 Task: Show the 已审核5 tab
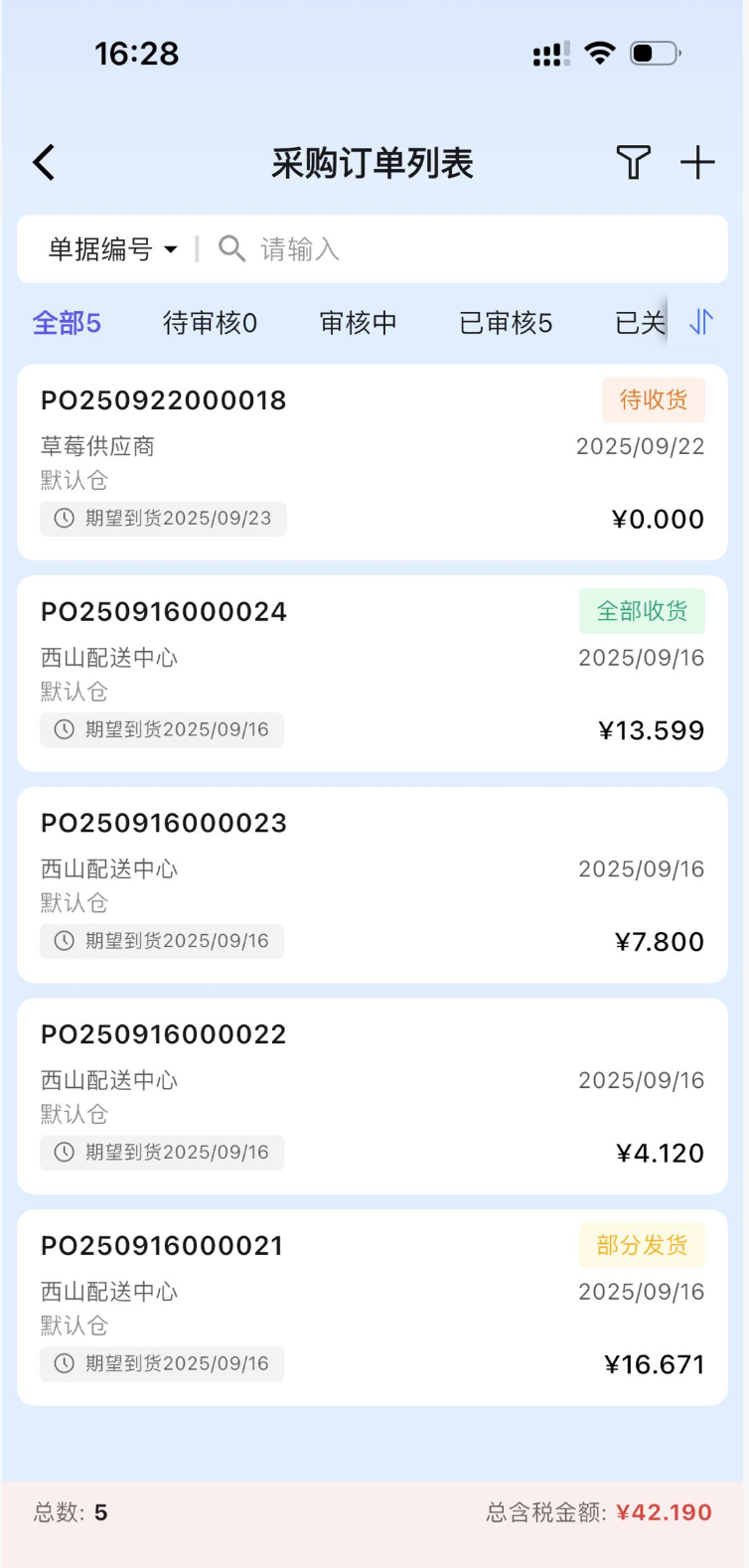point(505,323)
